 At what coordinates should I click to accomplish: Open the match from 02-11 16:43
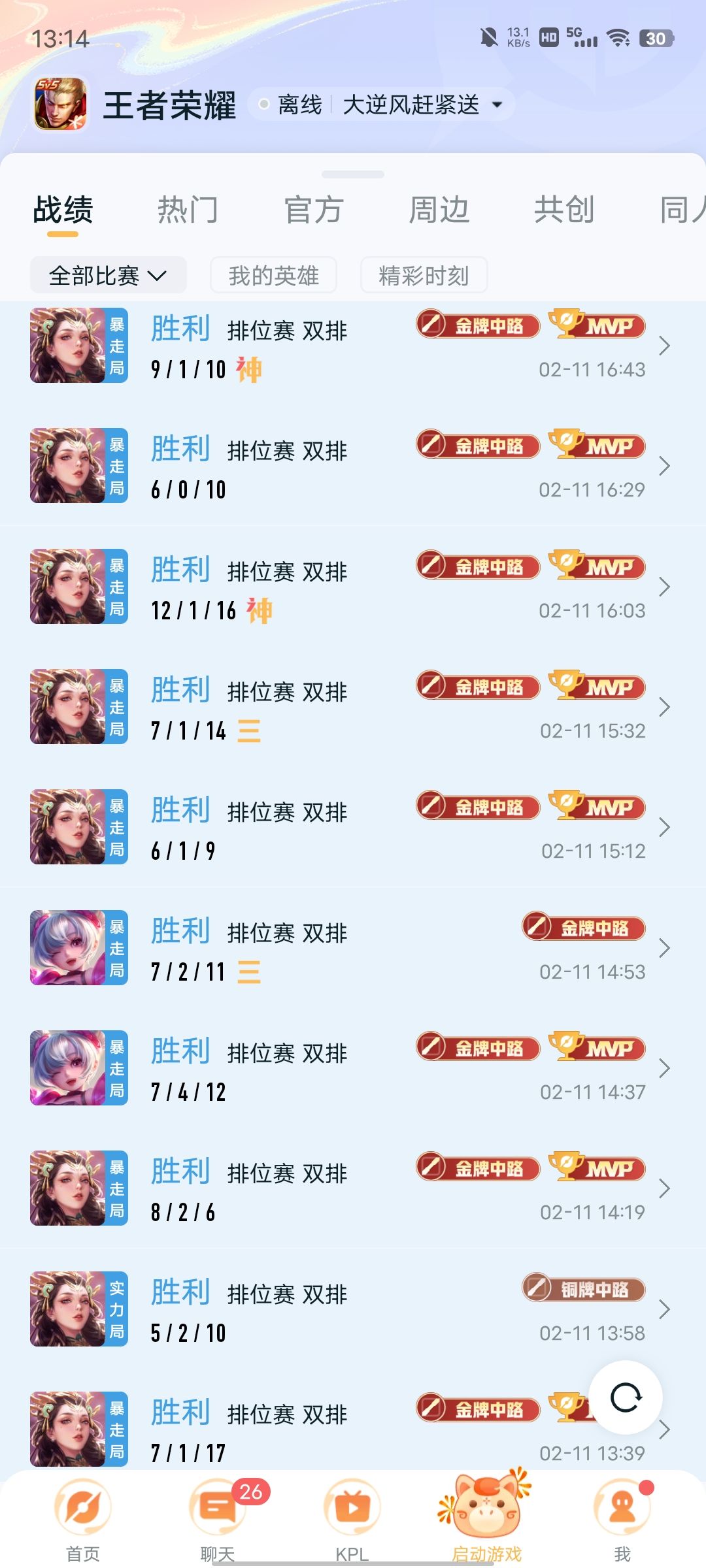353,346
